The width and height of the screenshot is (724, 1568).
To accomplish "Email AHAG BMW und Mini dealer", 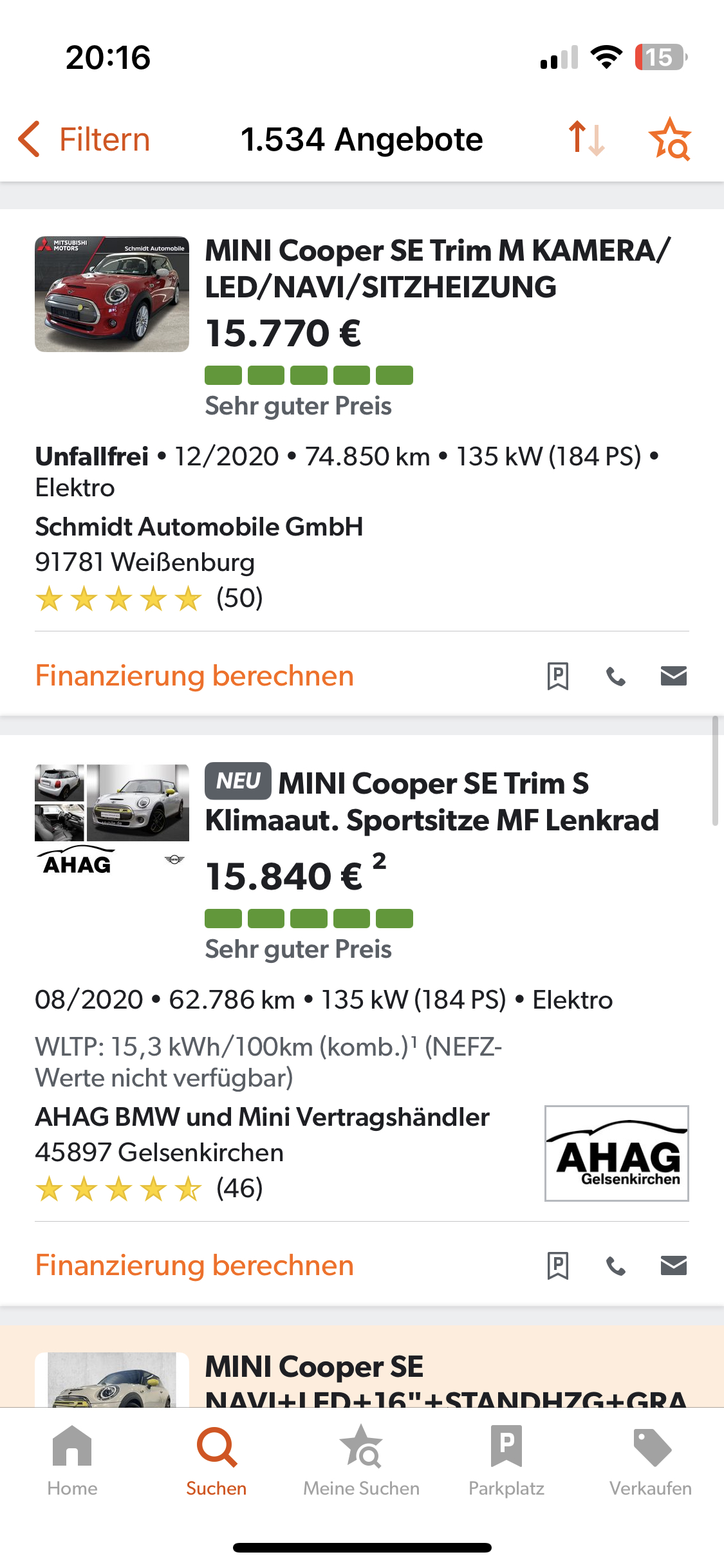I will coord(674,1265).
